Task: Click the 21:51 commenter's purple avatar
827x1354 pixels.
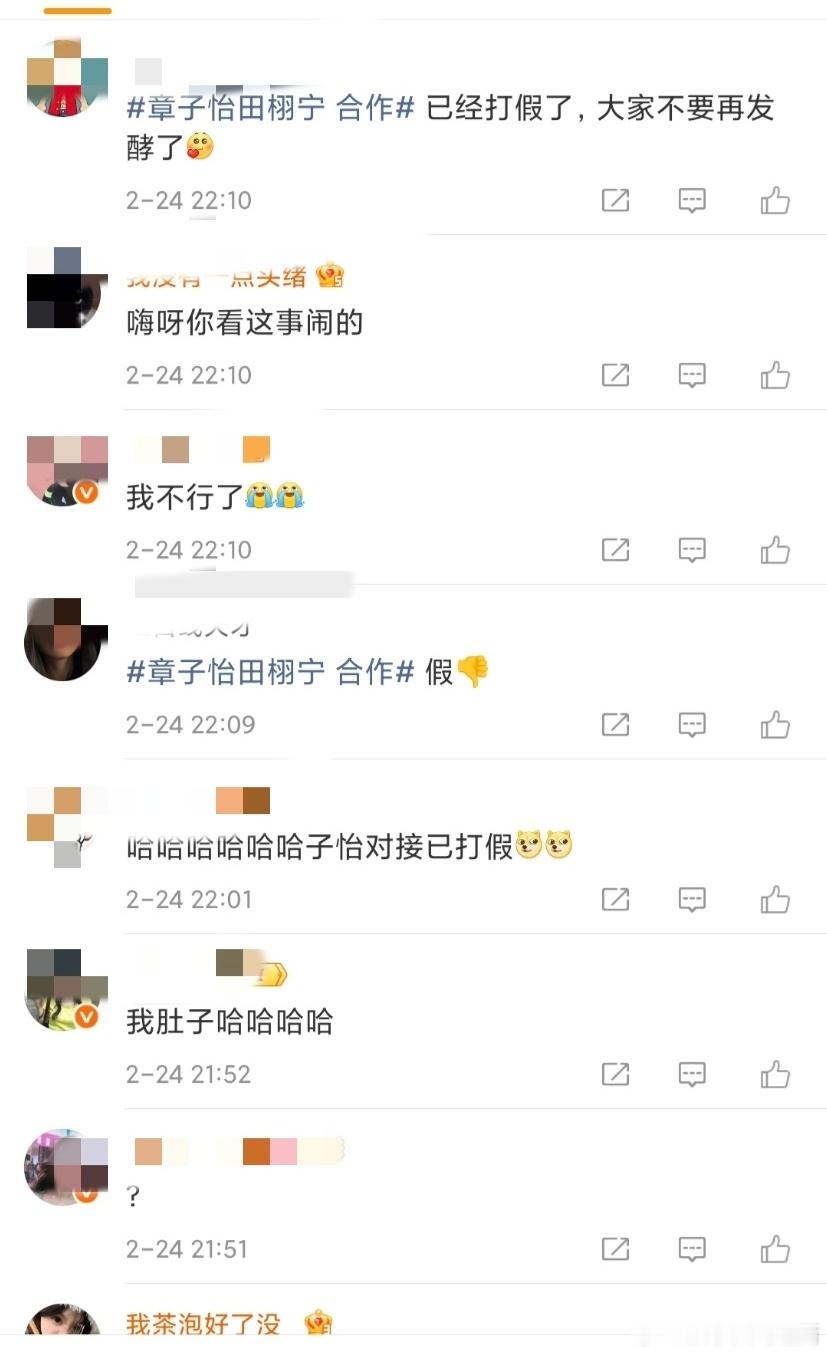Action: tap(65, 1167)
